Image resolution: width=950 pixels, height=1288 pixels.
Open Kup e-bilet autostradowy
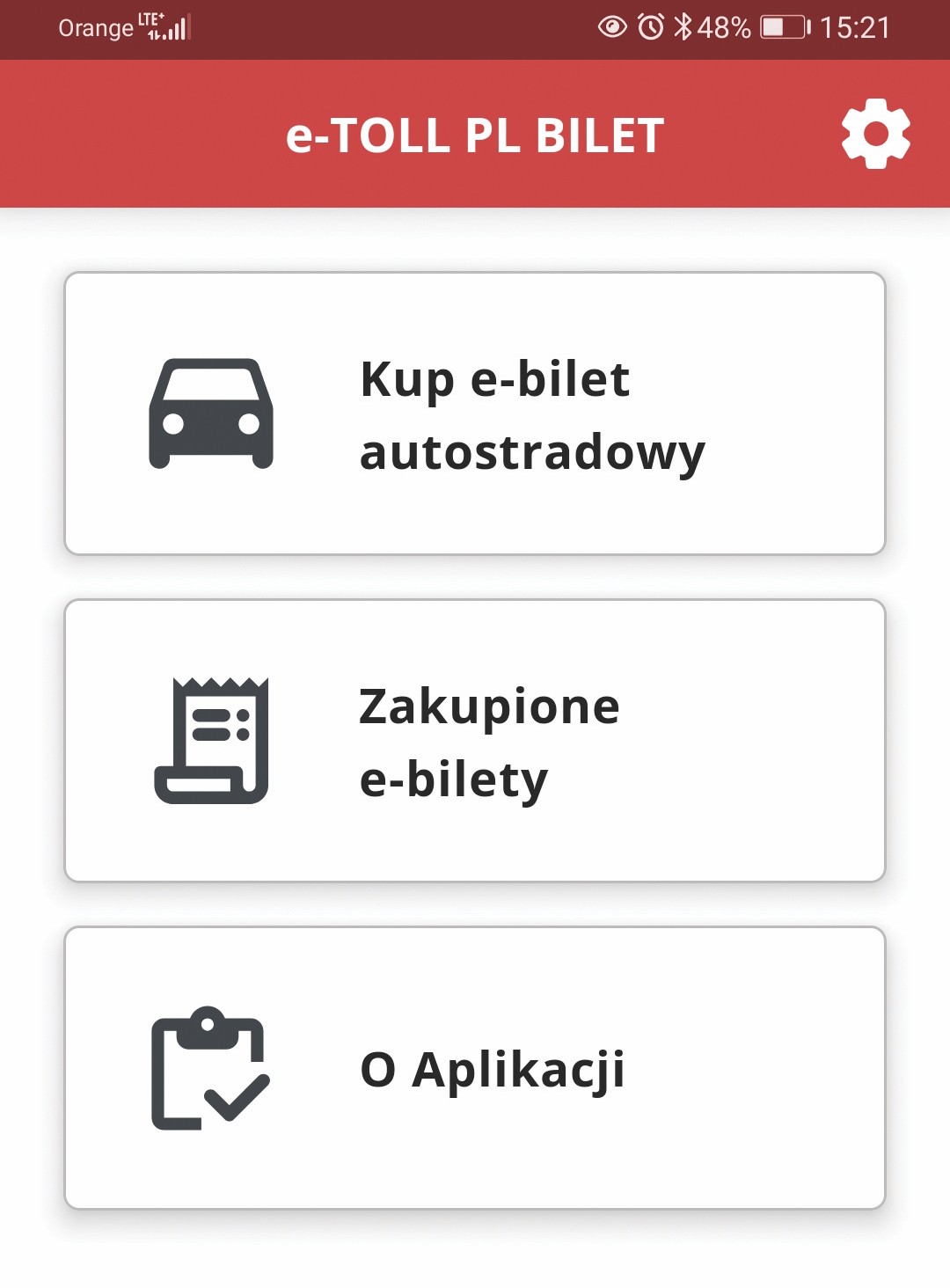point(475,413)
